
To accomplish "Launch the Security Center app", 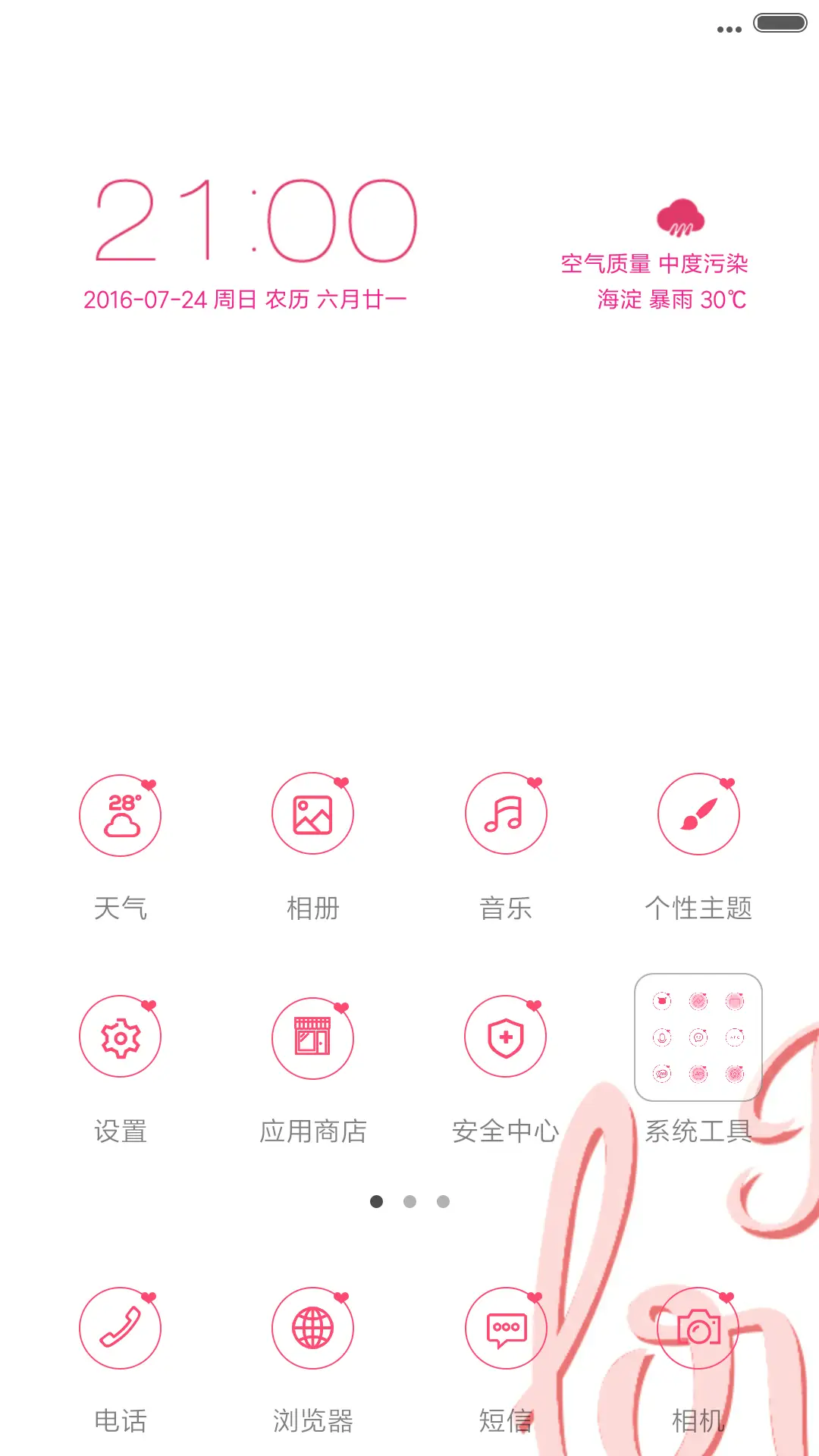I will [506, 1036].
